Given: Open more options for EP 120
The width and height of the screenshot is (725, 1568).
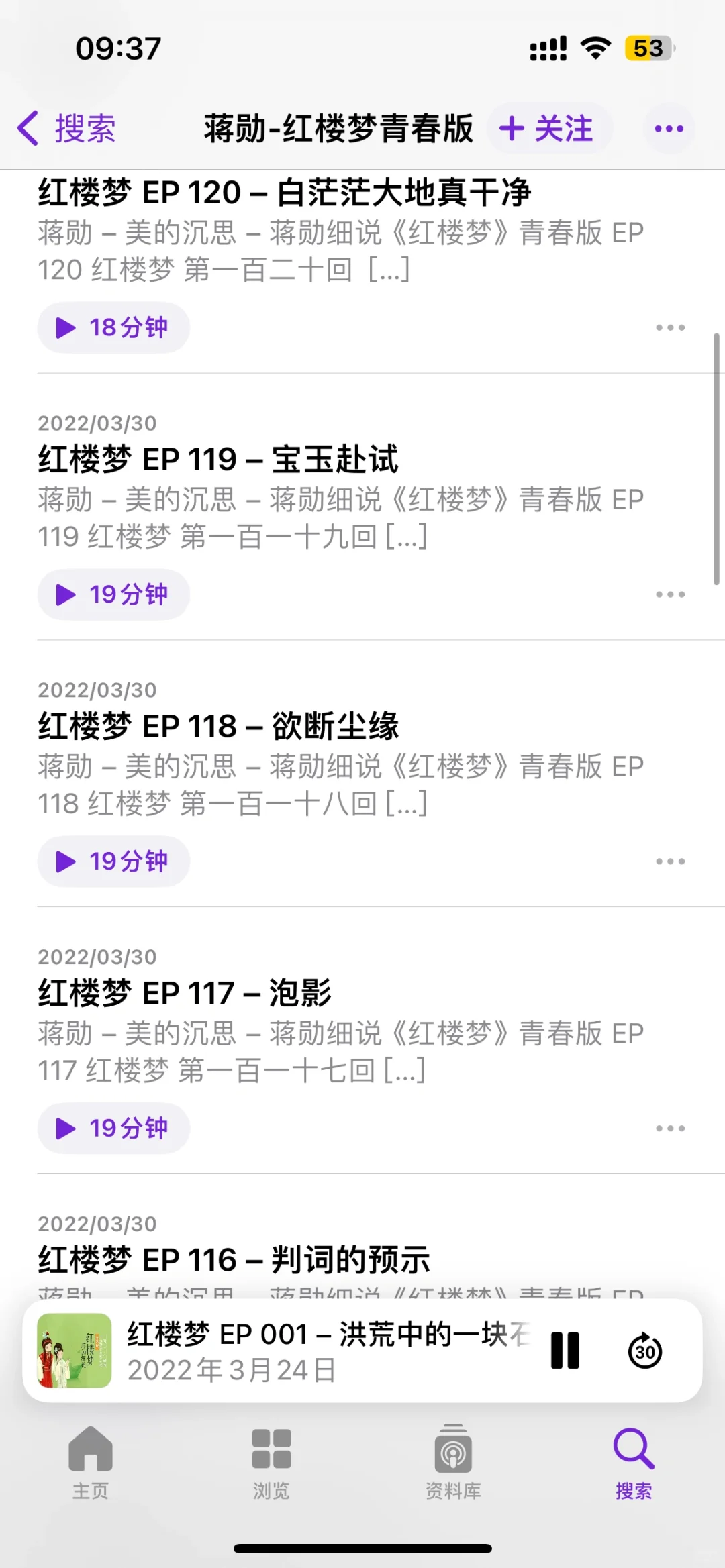Looking at the screenshot, I should [x=670, y=327].
